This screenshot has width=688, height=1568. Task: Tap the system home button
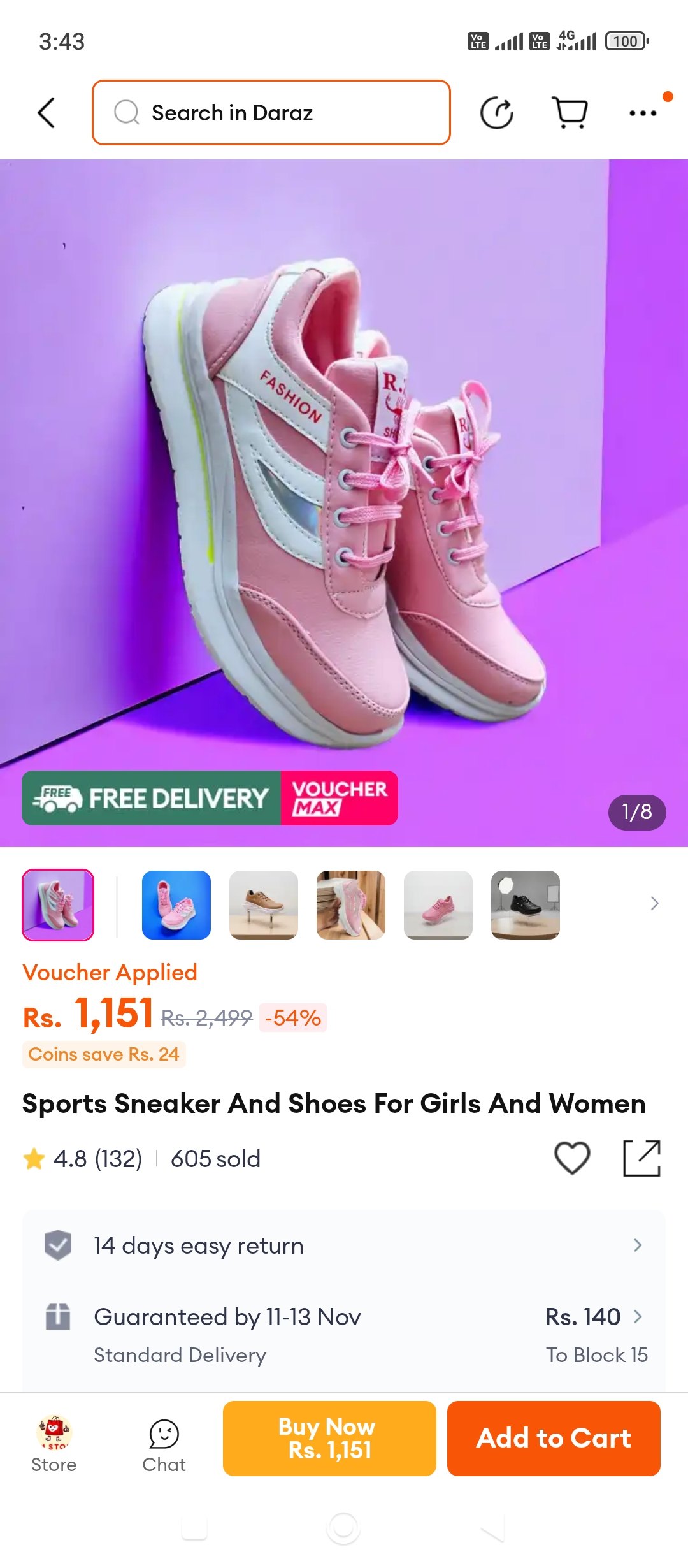(x=343, y=1528)
